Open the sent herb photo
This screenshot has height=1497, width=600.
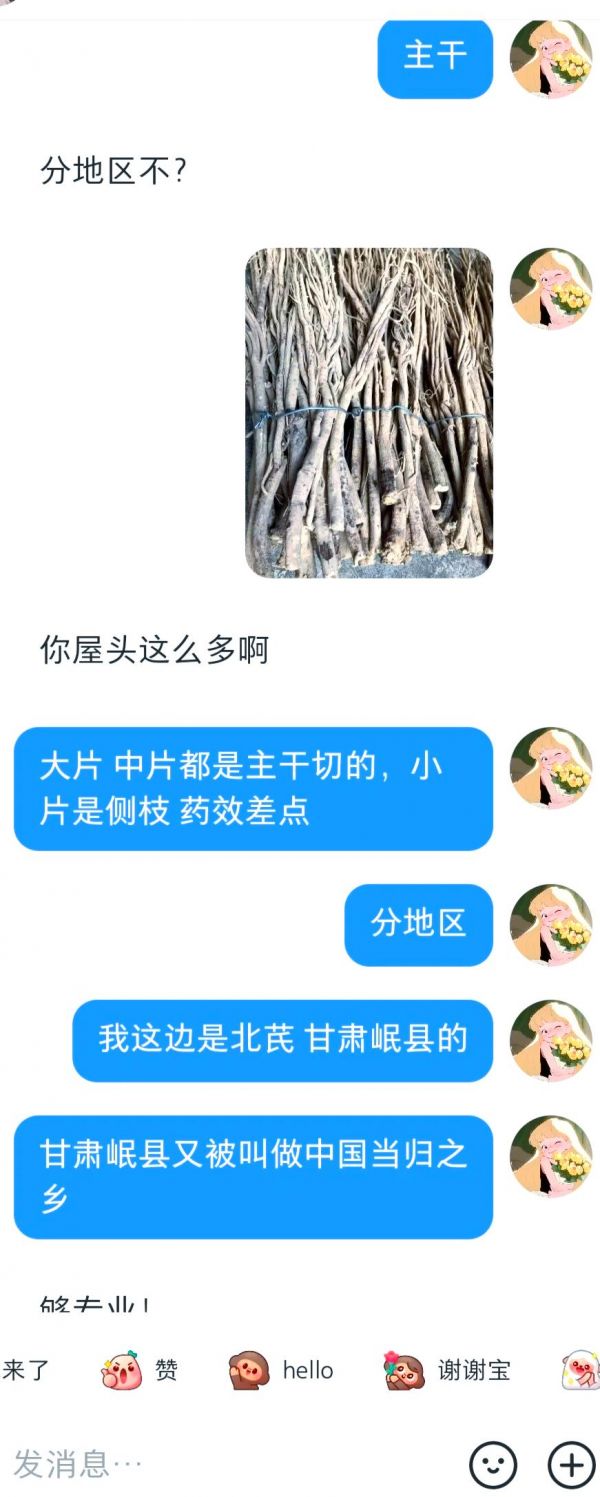coord(369,412)
